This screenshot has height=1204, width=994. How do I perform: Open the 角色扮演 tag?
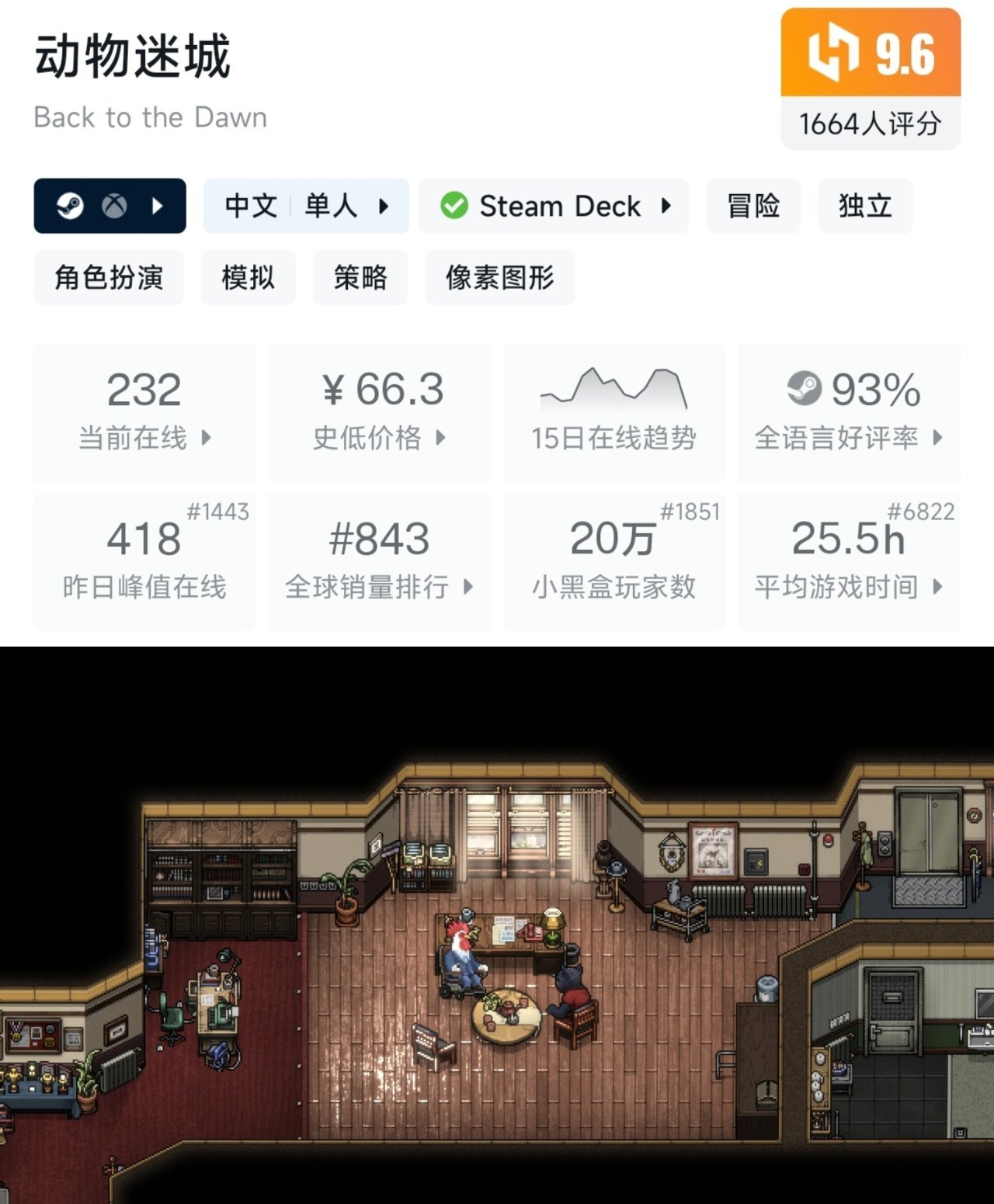click(109, 277)
